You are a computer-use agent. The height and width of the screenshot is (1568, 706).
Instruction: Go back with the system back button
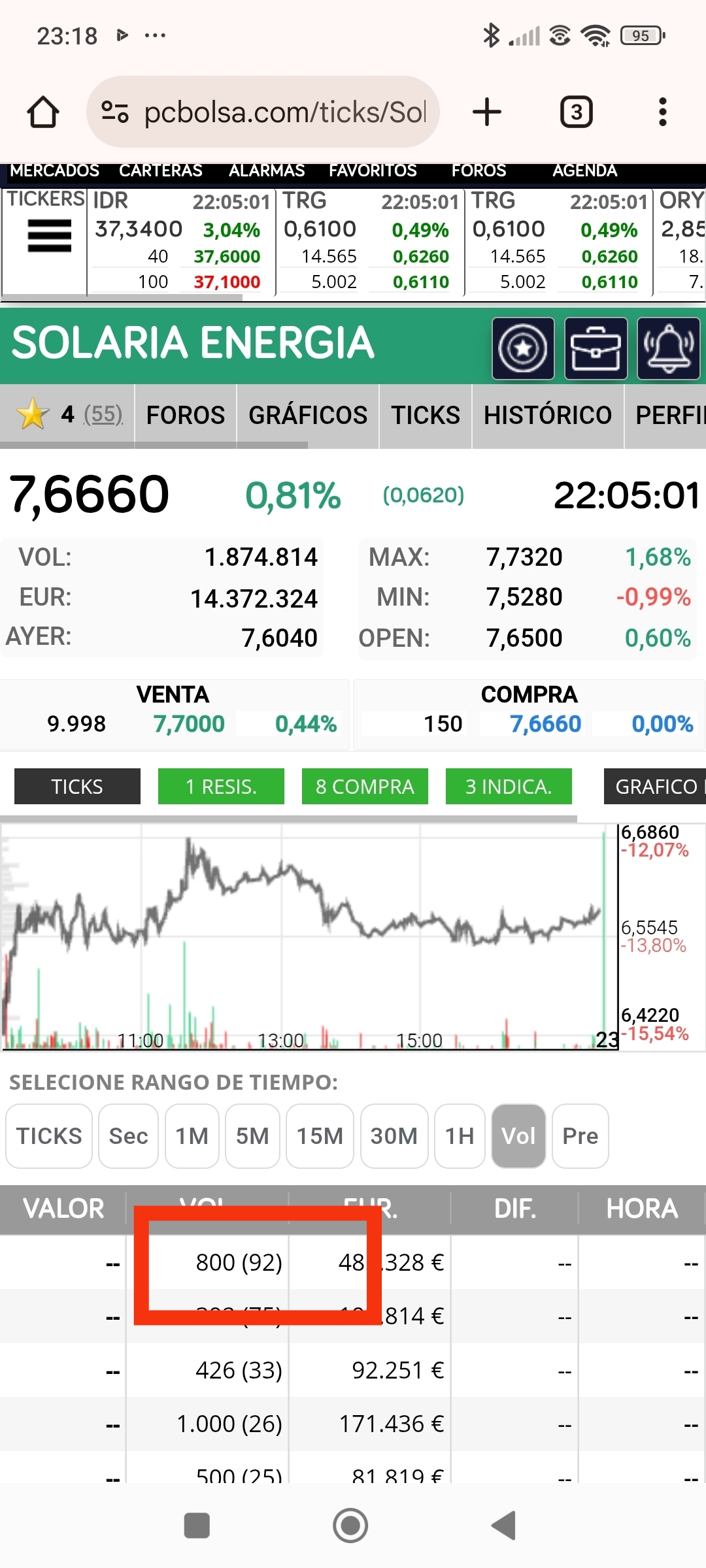(x=504, y=1526)
